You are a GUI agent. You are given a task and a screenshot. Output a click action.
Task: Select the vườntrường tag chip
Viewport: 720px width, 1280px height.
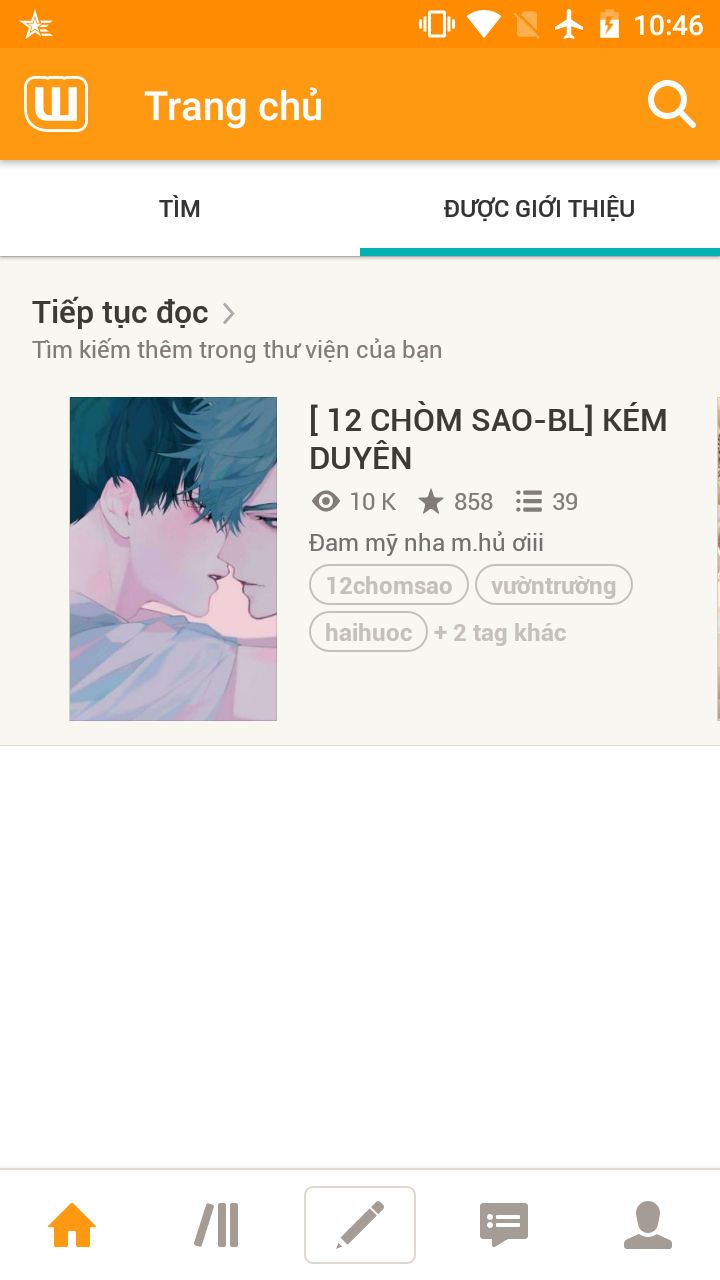point(553,585)
